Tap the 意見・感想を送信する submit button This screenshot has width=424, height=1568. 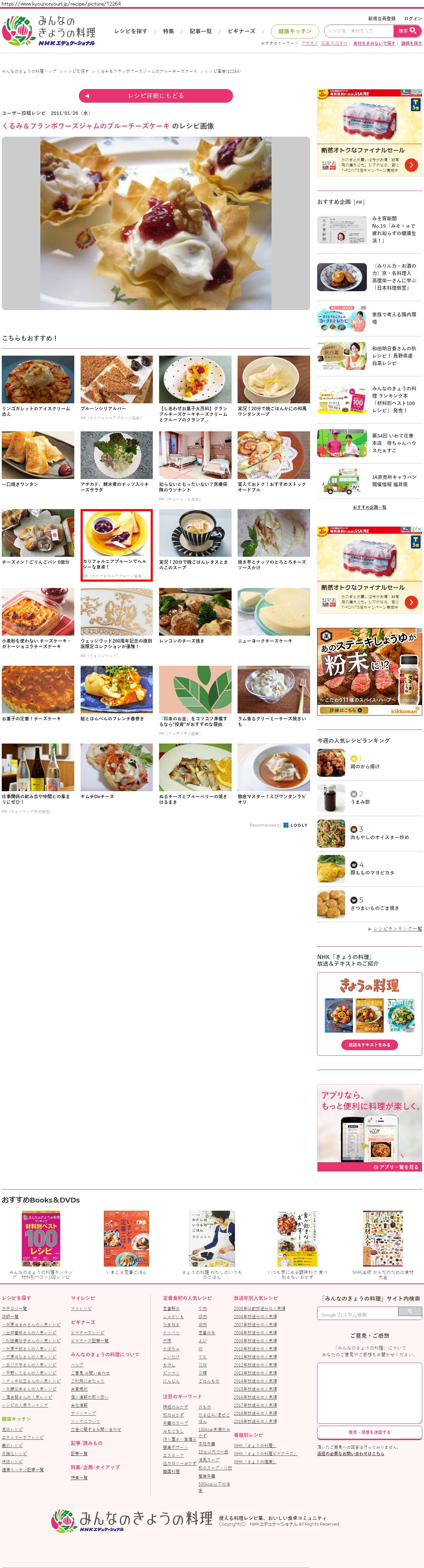click(369, 1432)
